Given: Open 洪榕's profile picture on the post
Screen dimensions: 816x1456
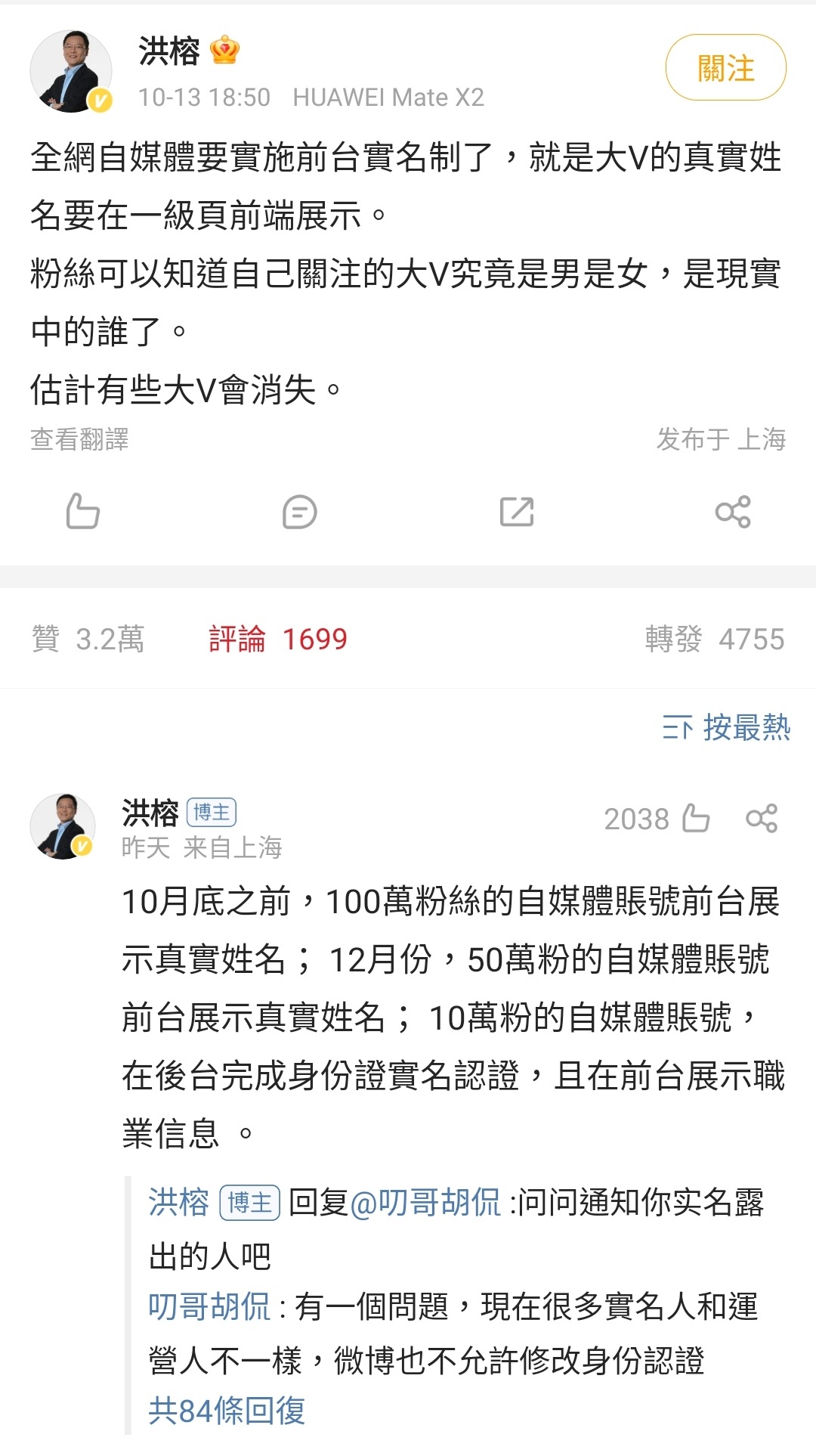Looking at the screenshot, I should pos(71,72).
